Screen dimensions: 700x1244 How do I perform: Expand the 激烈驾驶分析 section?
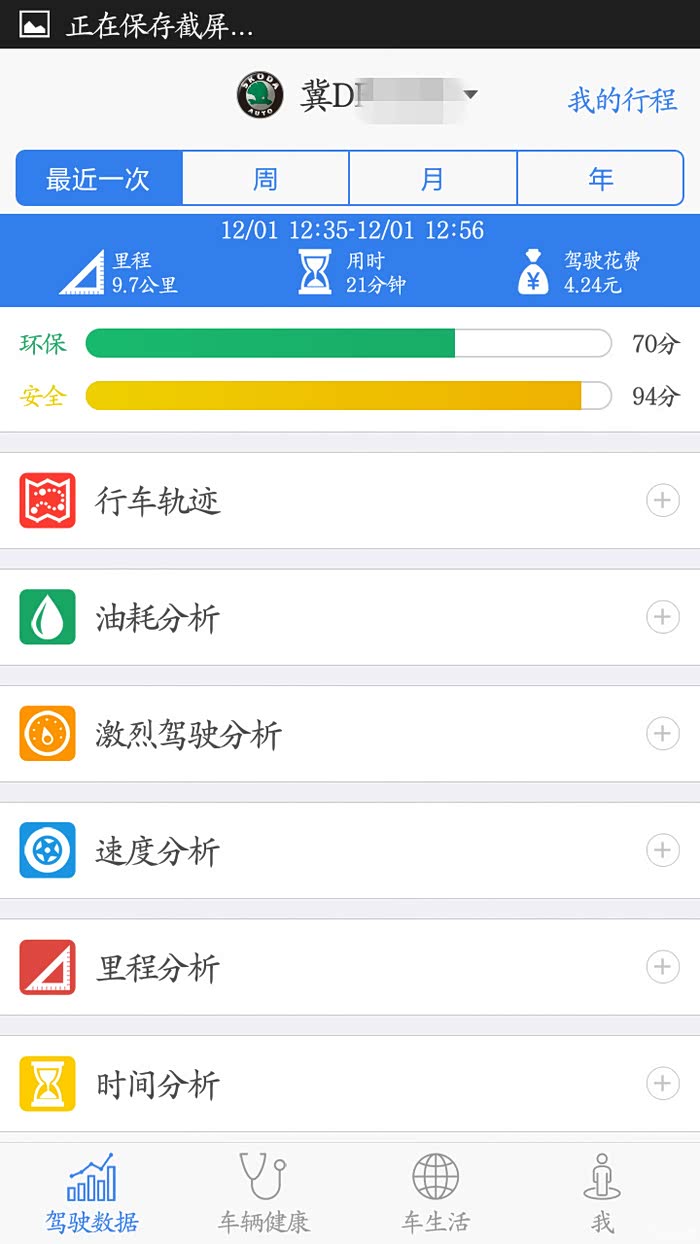coord(350,734)
